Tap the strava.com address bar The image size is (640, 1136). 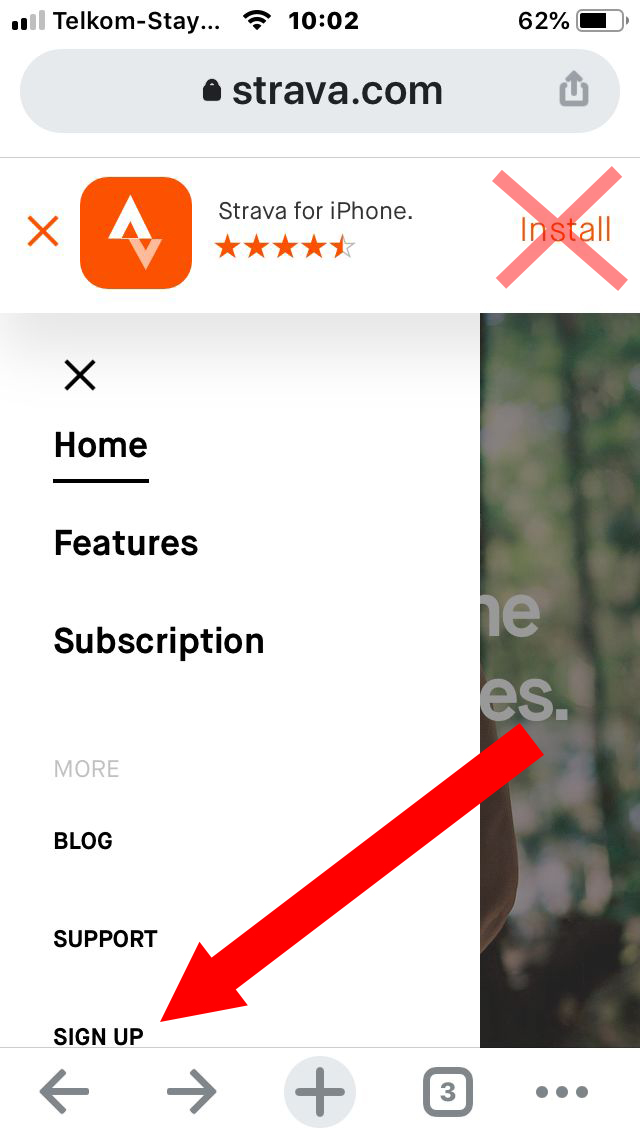click(x=320, y=91)
